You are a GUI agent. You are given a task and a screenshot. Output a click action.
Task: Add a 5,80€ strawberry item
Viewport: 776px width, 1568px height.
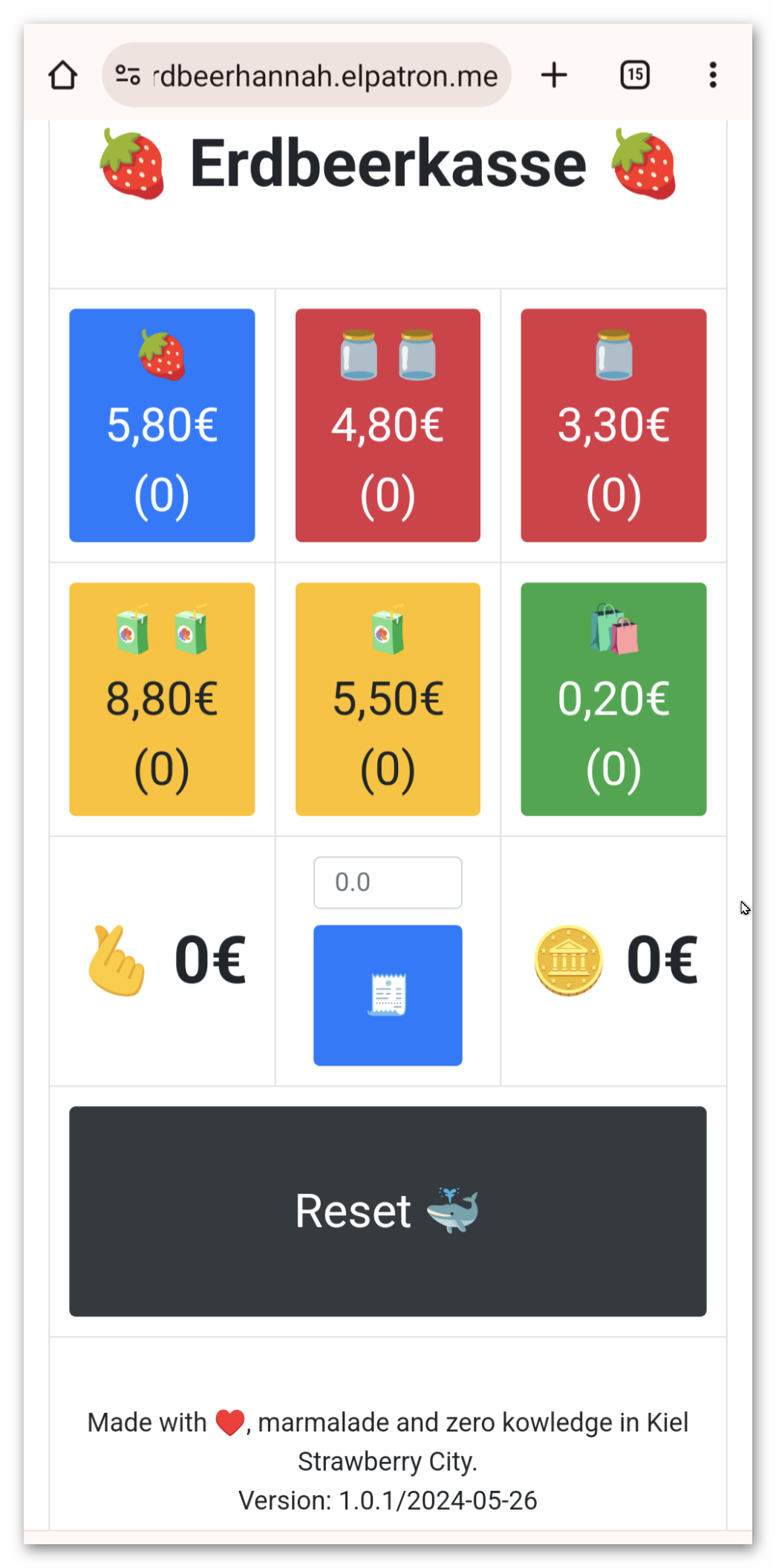(162, 425)
